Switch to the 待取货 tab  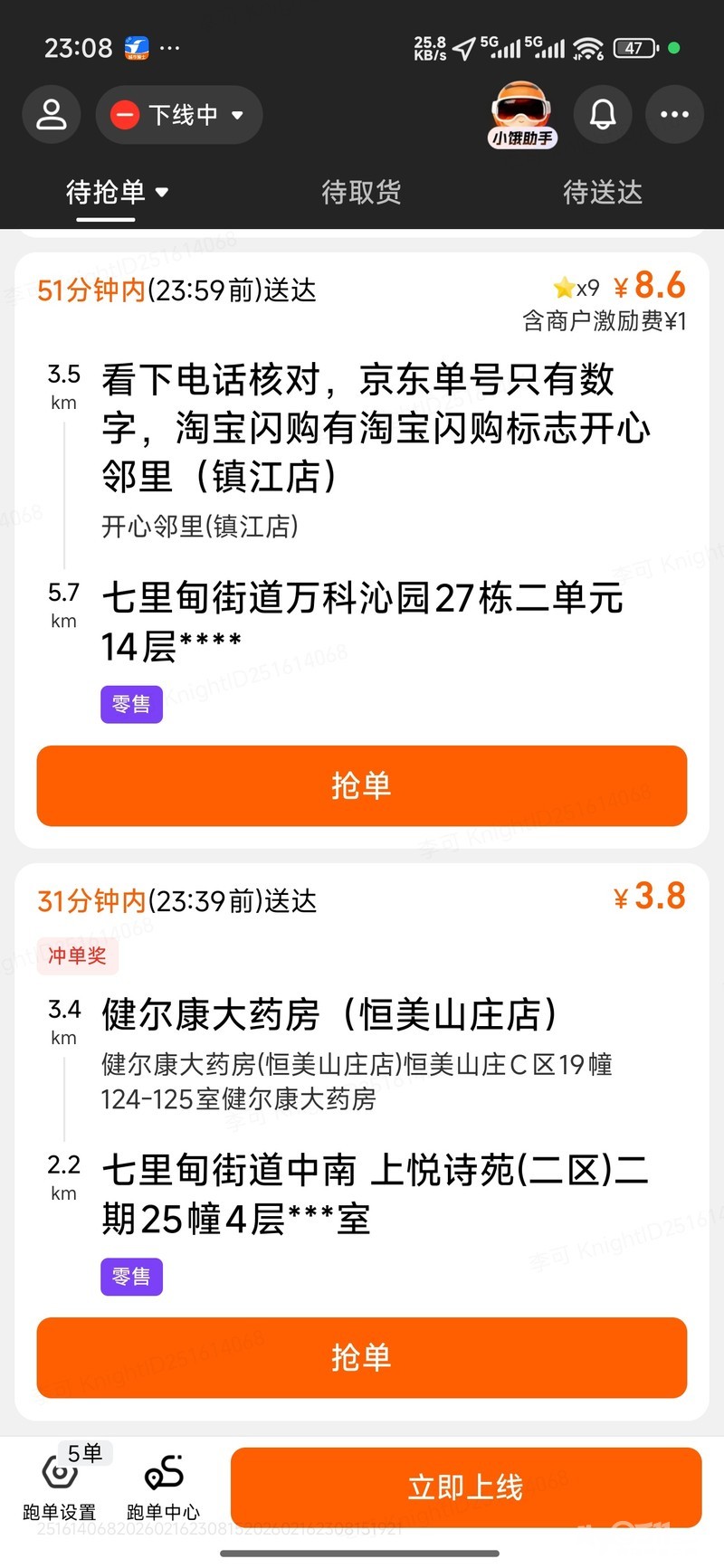(361, 192)
